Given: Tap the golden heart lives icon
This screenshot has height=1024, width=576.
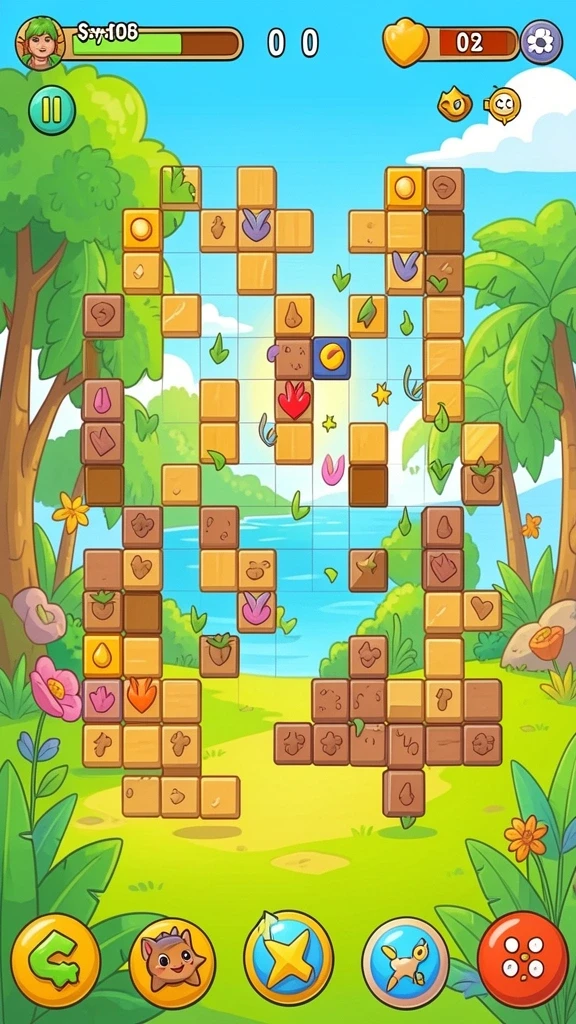Looking at the screenshot, I should point(405,42).
